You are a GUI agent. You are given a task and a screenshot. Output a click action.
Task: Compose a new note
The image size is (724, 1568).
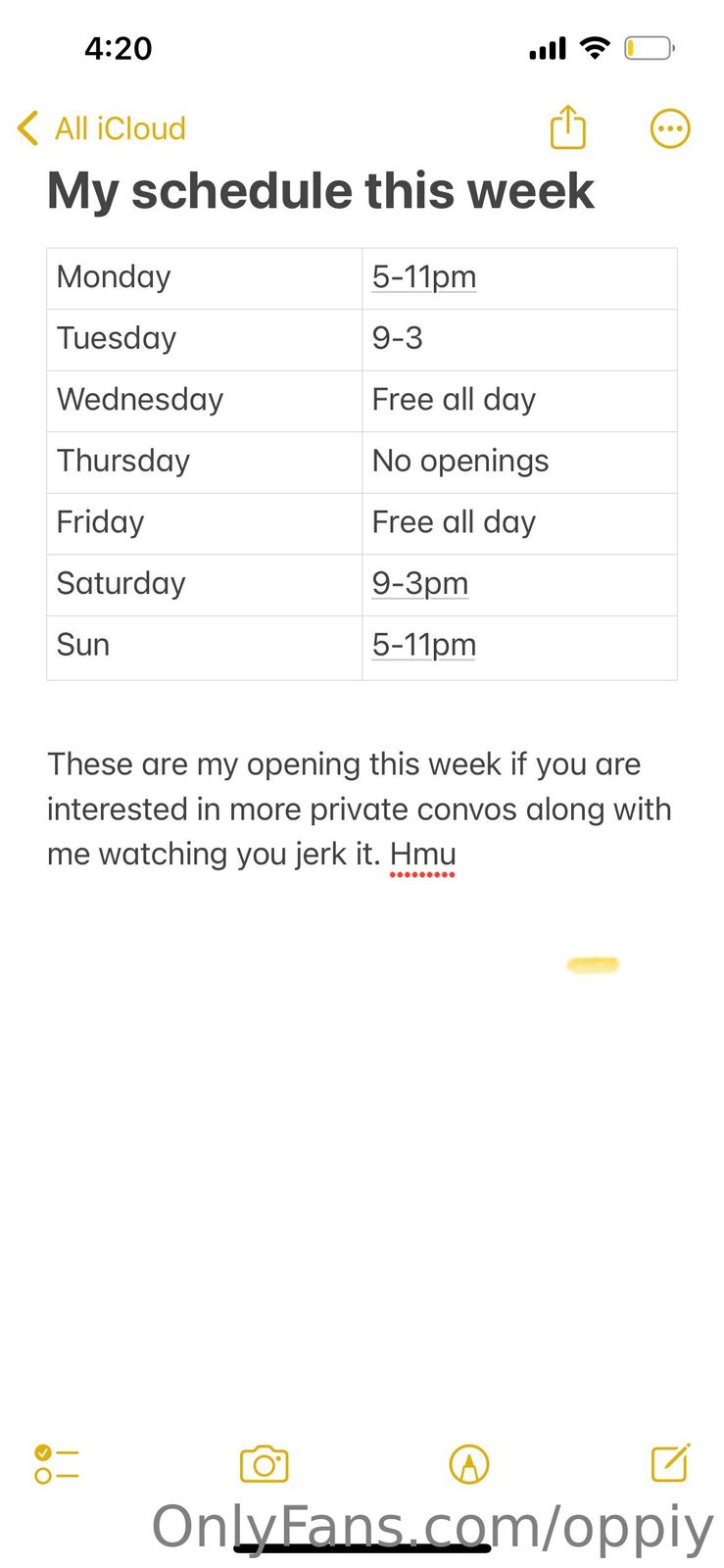tap(671, 1463)
